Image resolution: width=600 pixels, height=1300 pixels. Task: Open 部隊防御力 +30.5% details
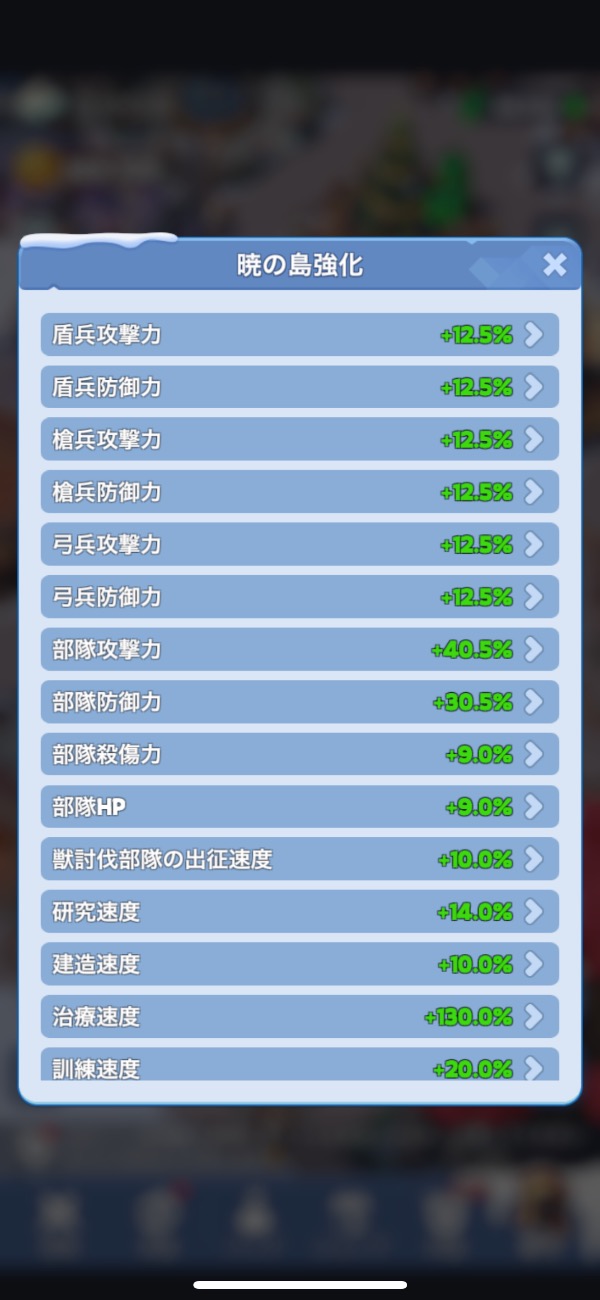point(299,702)
